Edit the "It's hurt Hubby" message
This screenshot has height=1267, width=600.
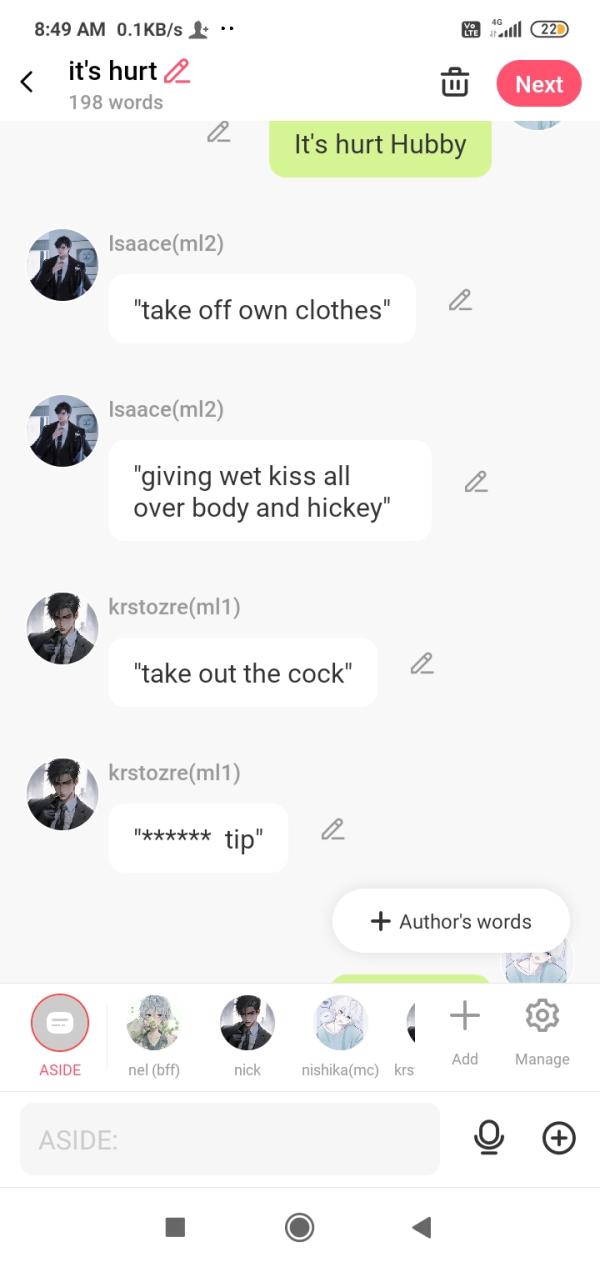(x=218, y=132)
